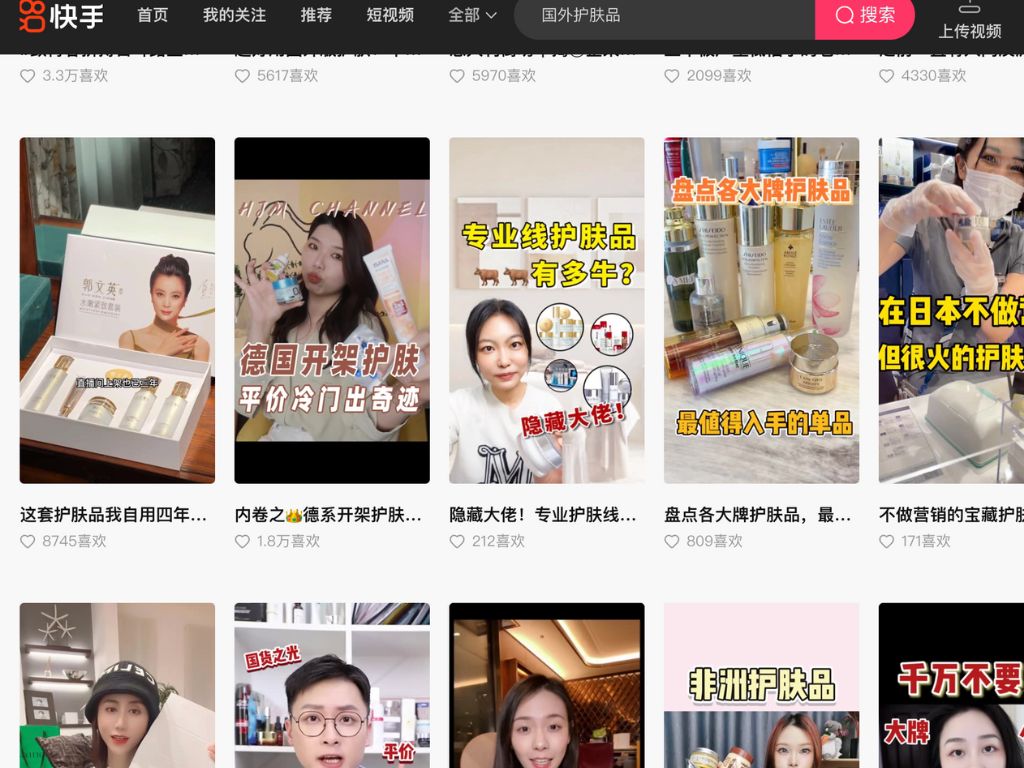
Task: Play the 德国开架护肤 video
Action: coord(332,310)
